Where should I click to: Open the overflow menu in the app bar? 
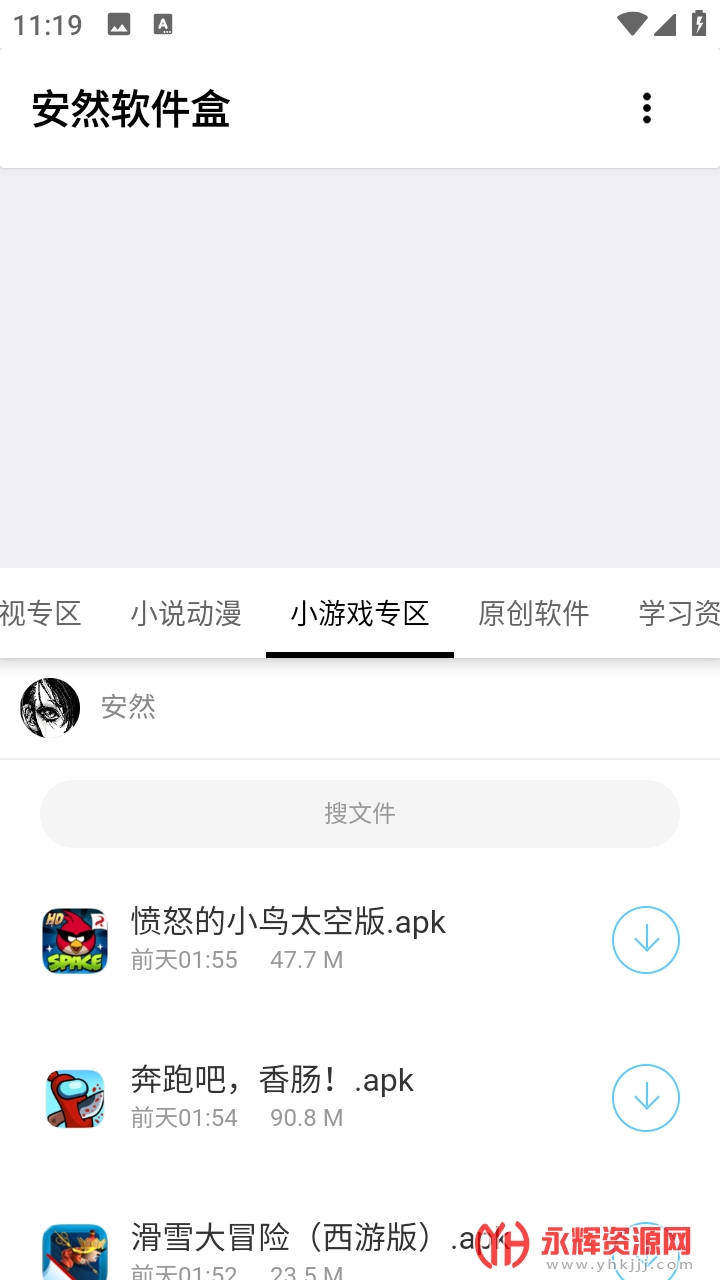coord(647,108)
